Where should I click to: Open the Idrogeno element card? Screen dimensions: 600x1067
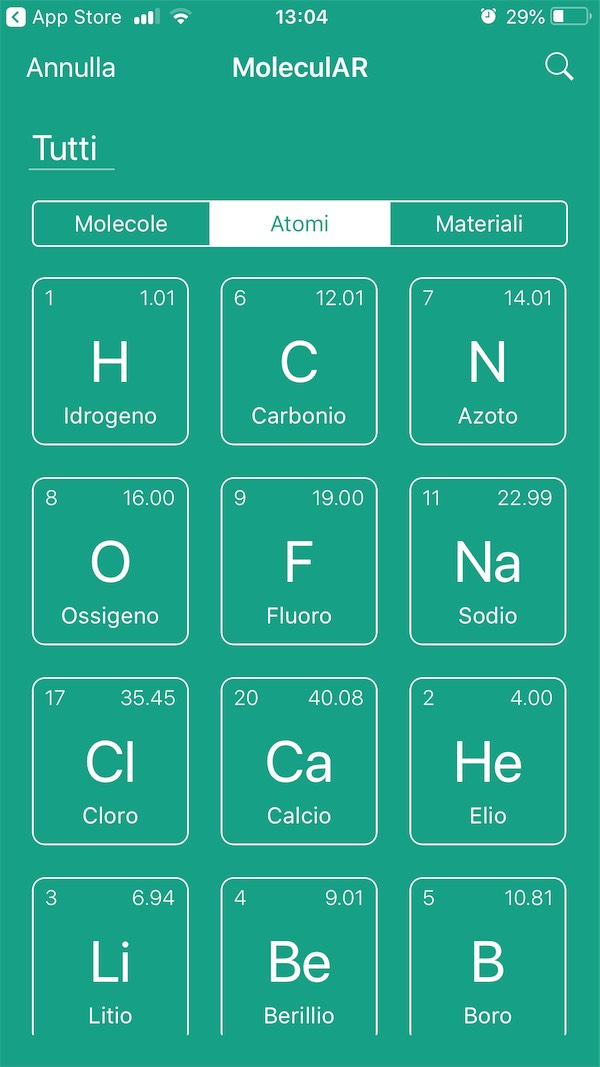pos(110,361)
